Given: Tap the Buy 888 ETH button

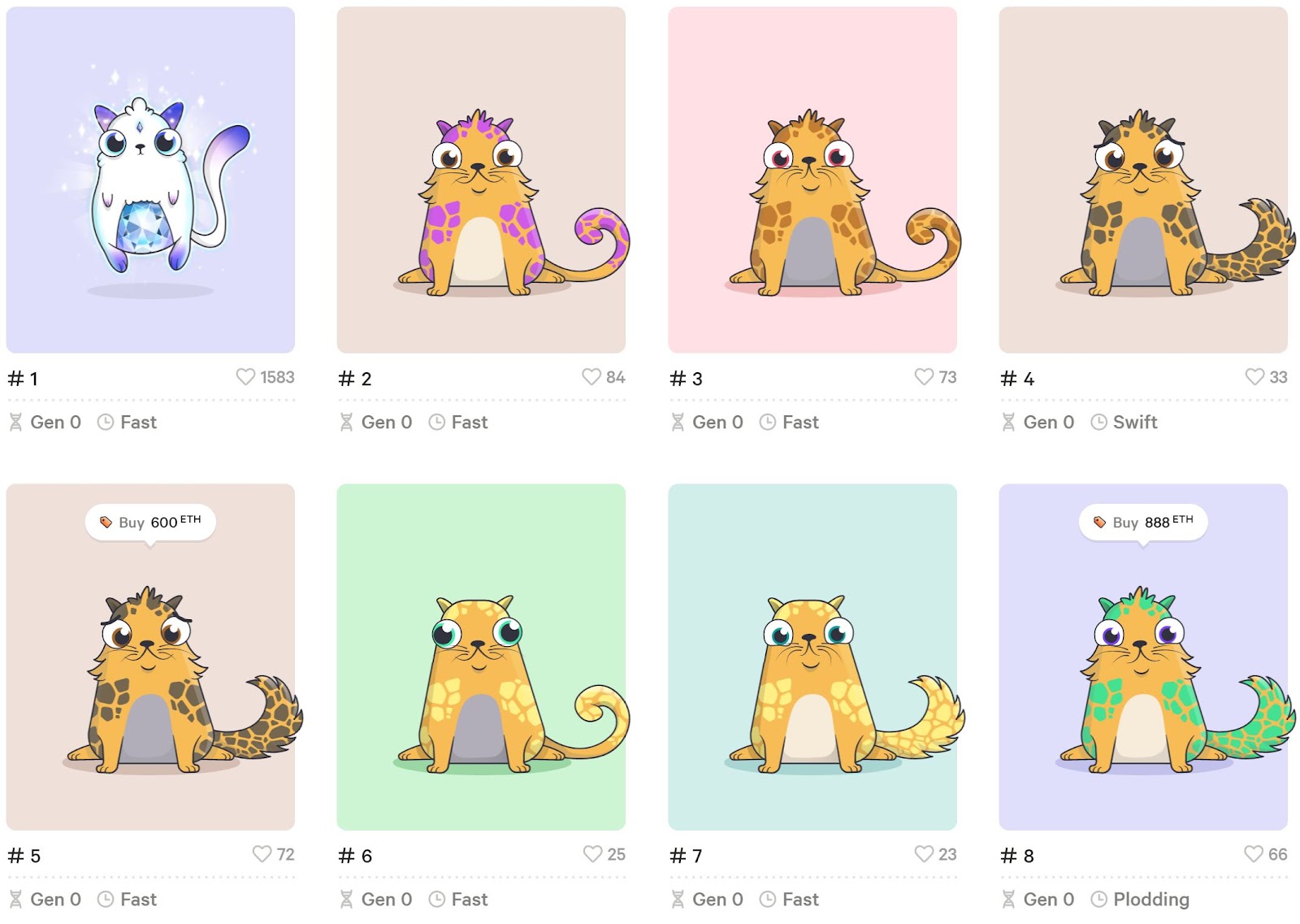Looking at the screenshot, I should [x=1142, y=522].
